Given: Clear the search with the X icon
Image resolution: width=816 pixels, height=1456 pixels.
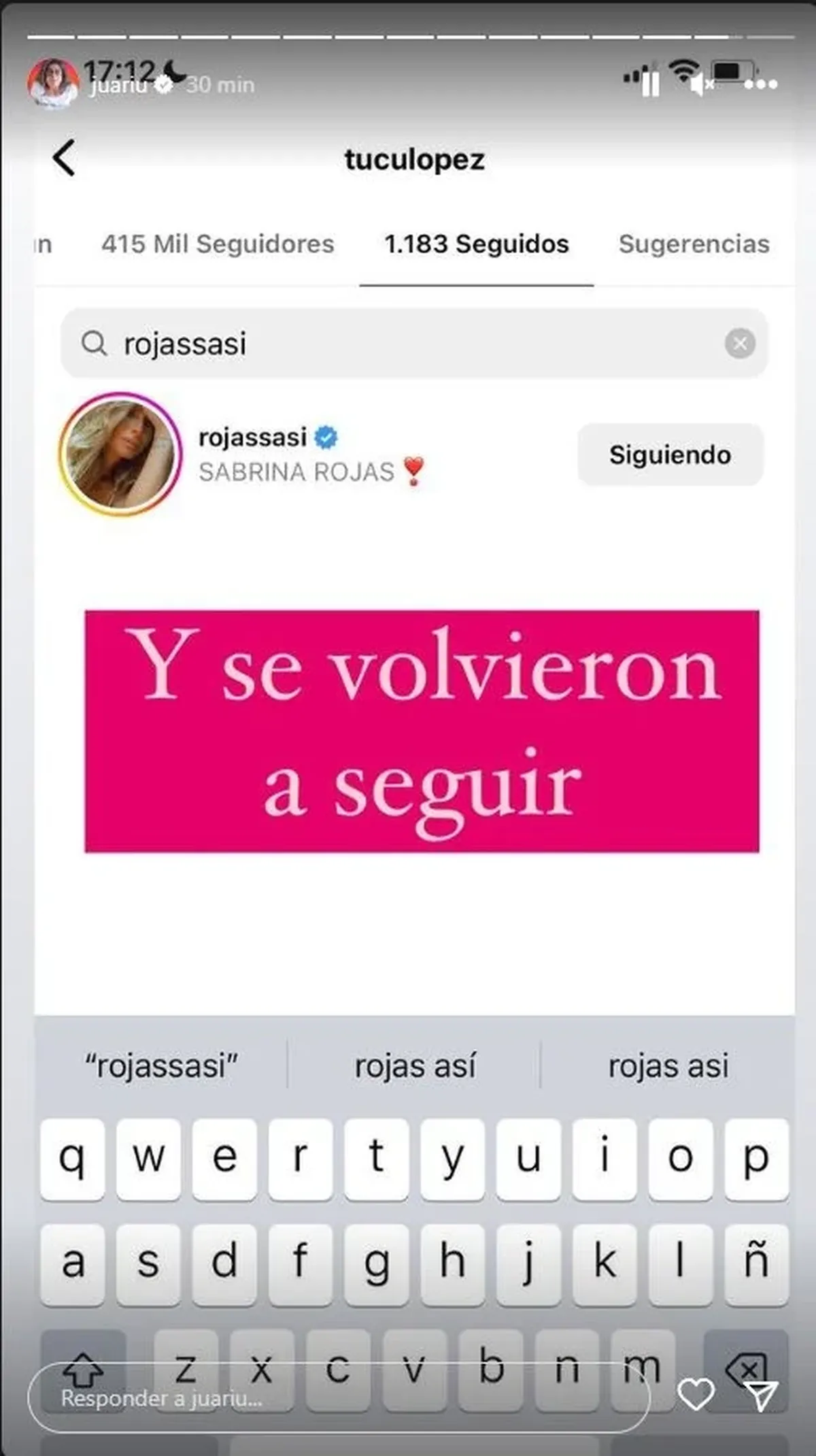Looking at the screenshot, I should coord(741,344).
